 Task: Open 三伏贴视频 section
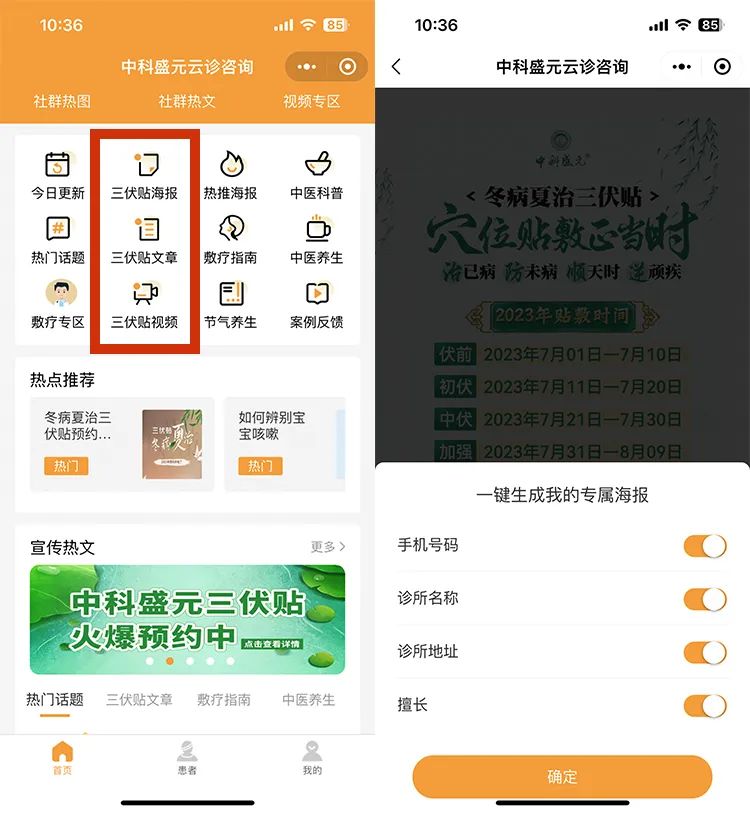click(145, 304)
